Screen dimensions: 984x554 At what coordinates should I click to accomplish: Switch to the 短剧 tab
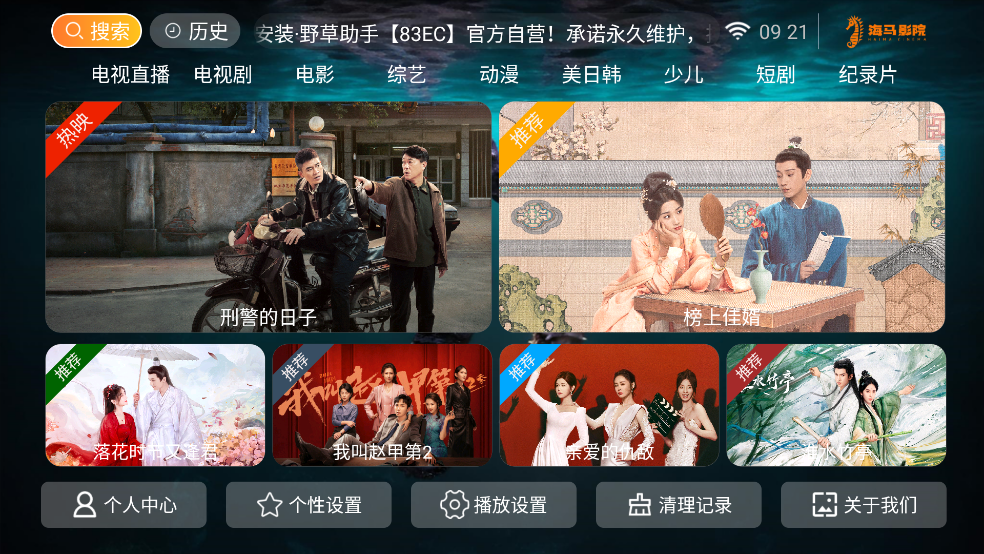[x=775, y=75]
